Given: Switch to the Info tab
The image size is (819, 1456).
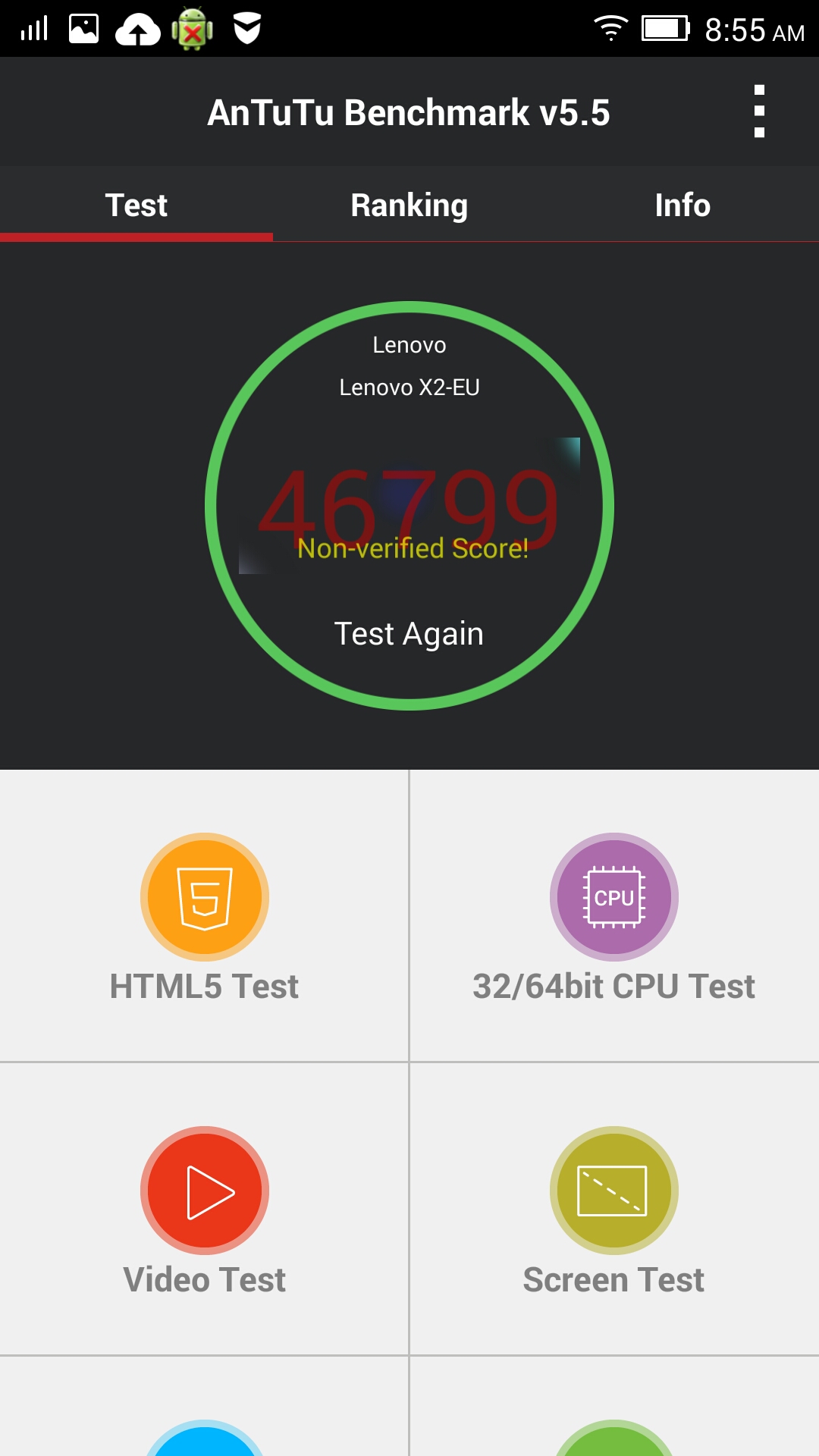Looking at the screenshot, I should pos(682,205).
